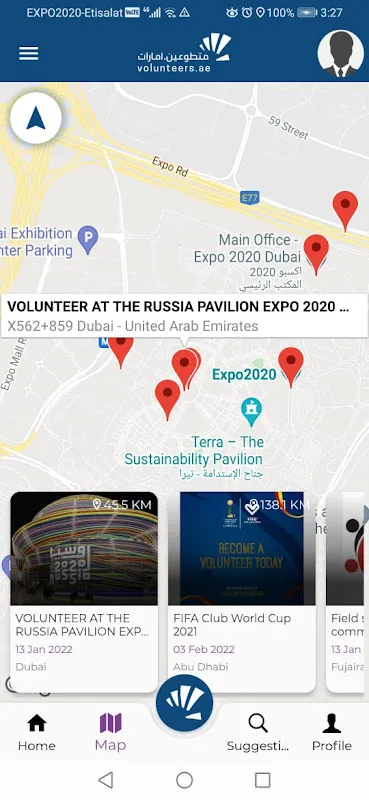Image resolution: width=369 pixels, height=800 pixels.
Task: Open the Suggestions tab
Action: pyautogui.click(x=258, y=733)
